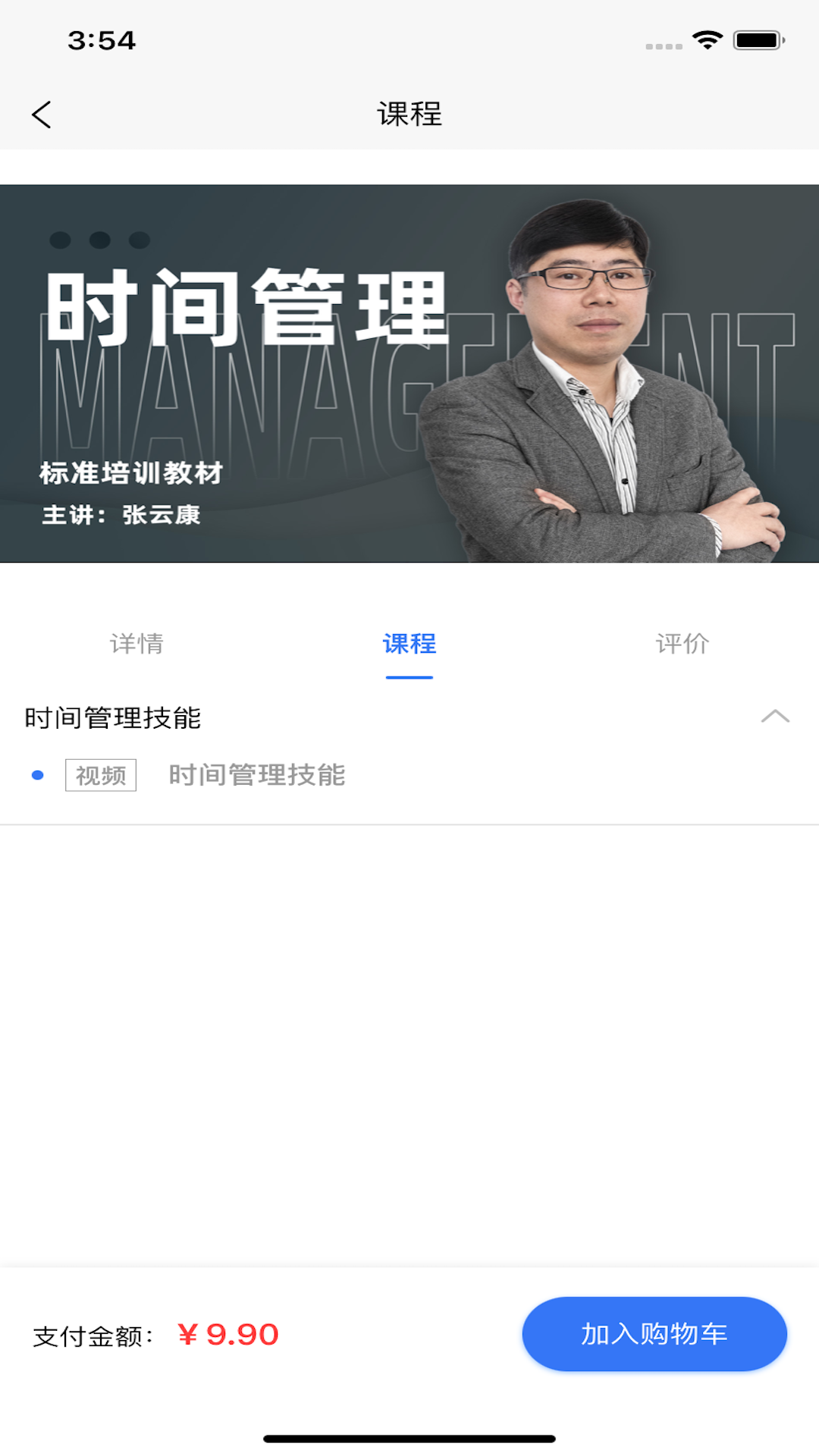Open the 时间管理技能 video lesson
819x1456 pixels.
(256, 775)
